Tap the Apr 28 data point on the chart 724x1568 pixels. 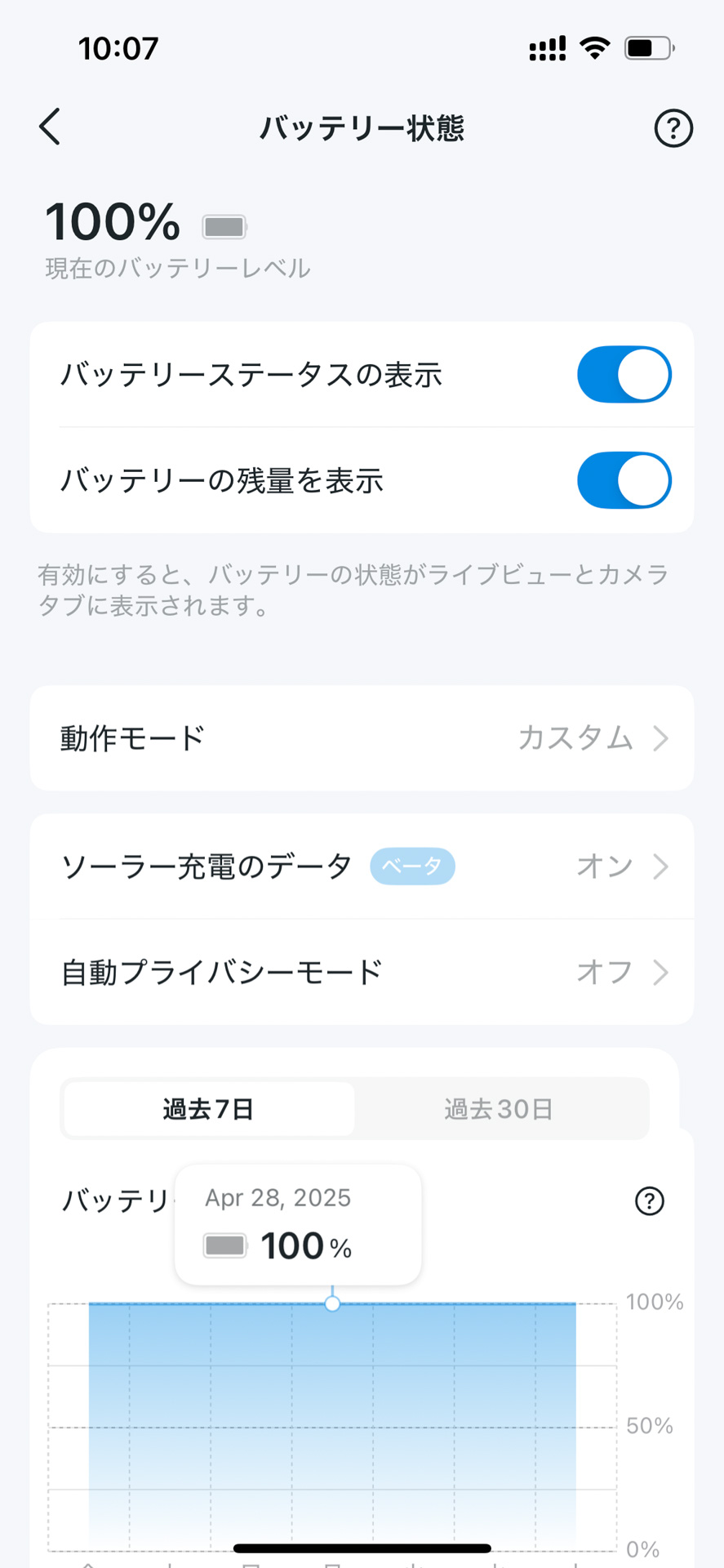point(332,1303)
